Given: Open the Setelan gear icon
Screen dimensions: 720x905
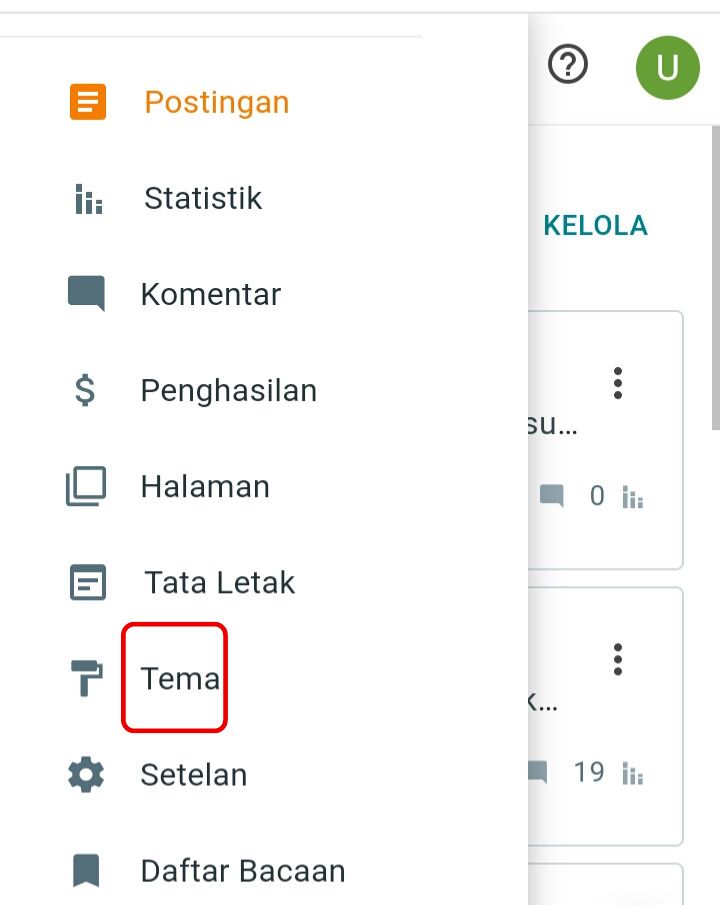Looking at the screenshot, I should pos(86,774).
